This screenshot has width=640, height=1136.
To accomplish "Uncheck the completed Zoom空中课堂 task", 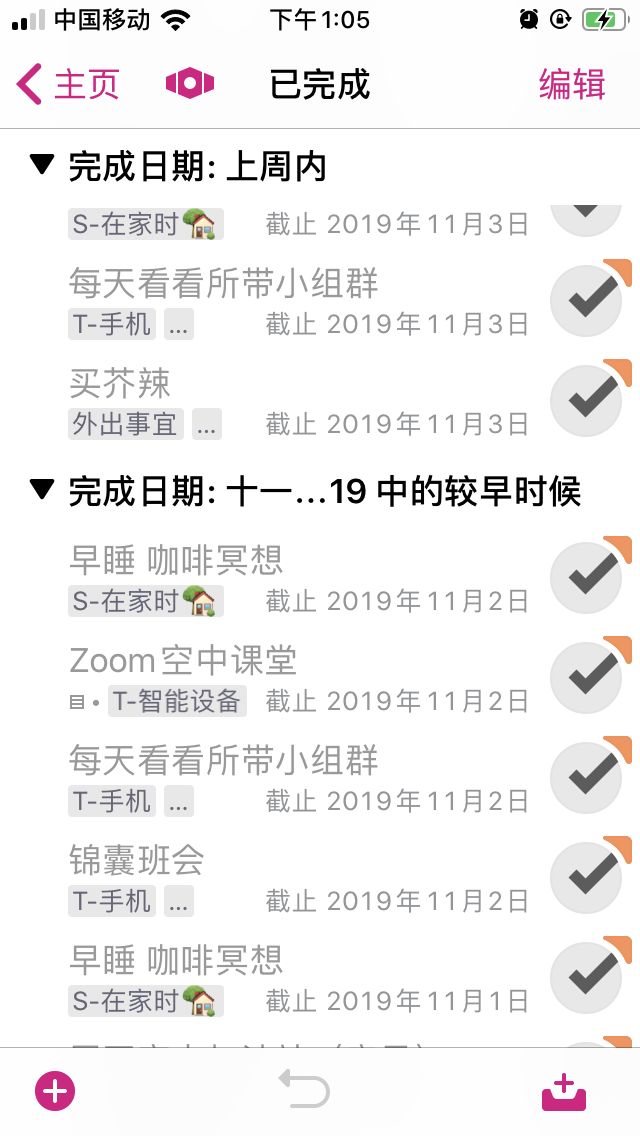I will (x=587, y=677).
